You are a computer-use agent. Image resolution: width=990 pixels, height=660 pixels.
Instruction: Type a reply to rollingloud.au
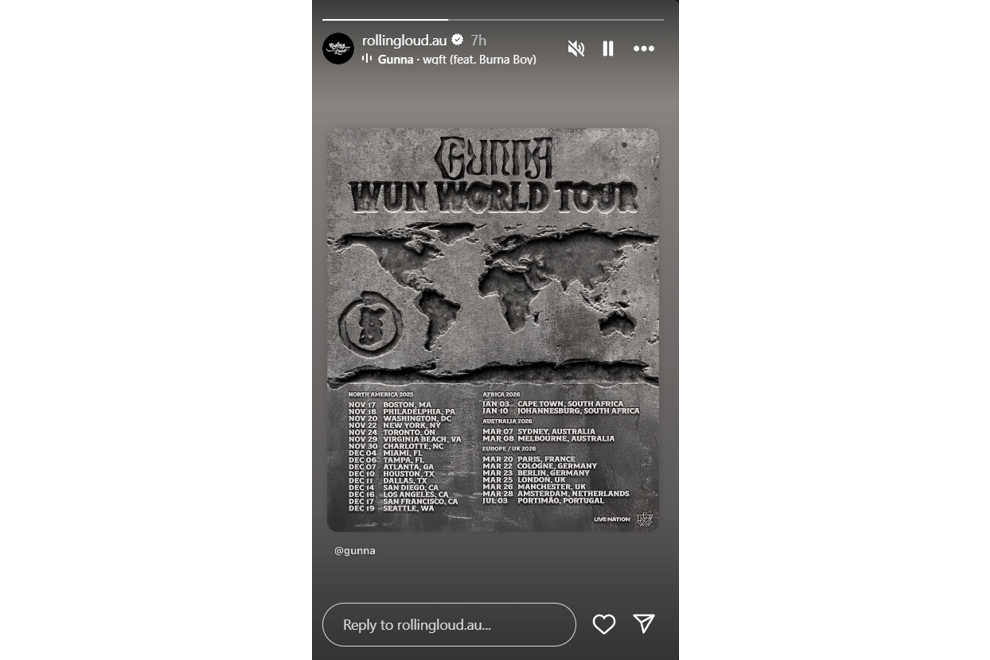point(449,624)
